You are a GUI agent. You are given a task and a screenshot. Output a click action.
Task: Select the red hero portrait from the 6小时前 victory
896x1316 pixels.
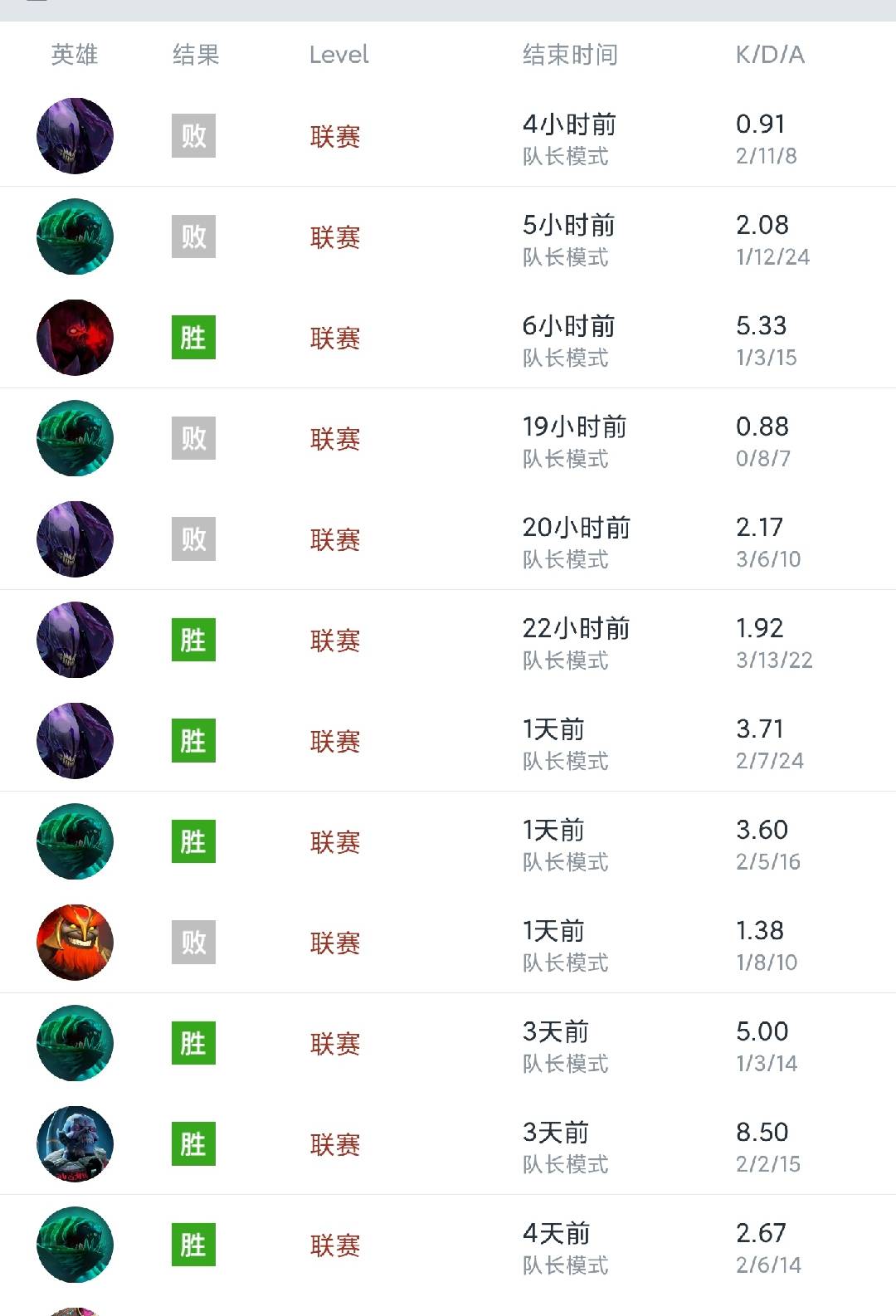click(x=75, y=338)
